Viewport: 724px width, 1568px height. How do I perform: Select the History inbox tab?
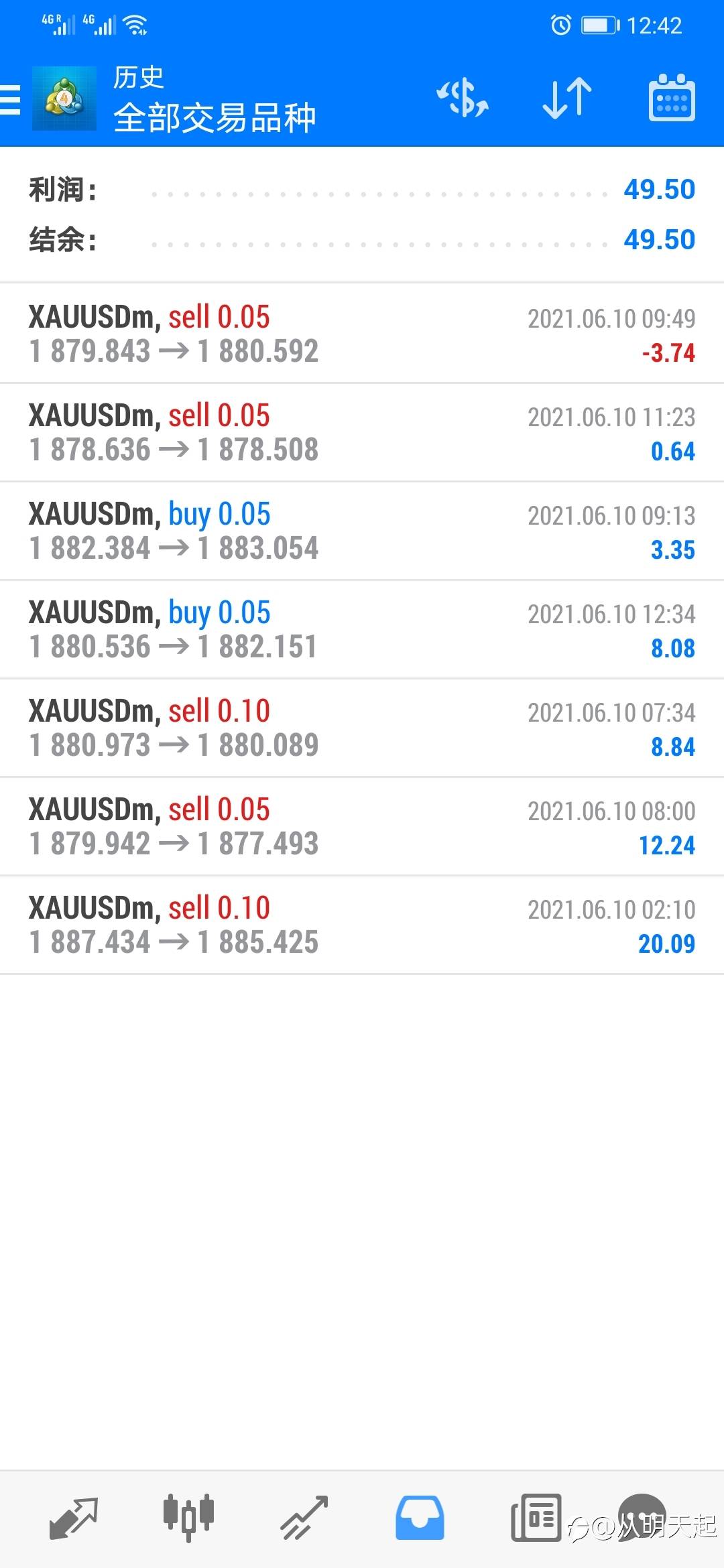(x=420, y=1517)
